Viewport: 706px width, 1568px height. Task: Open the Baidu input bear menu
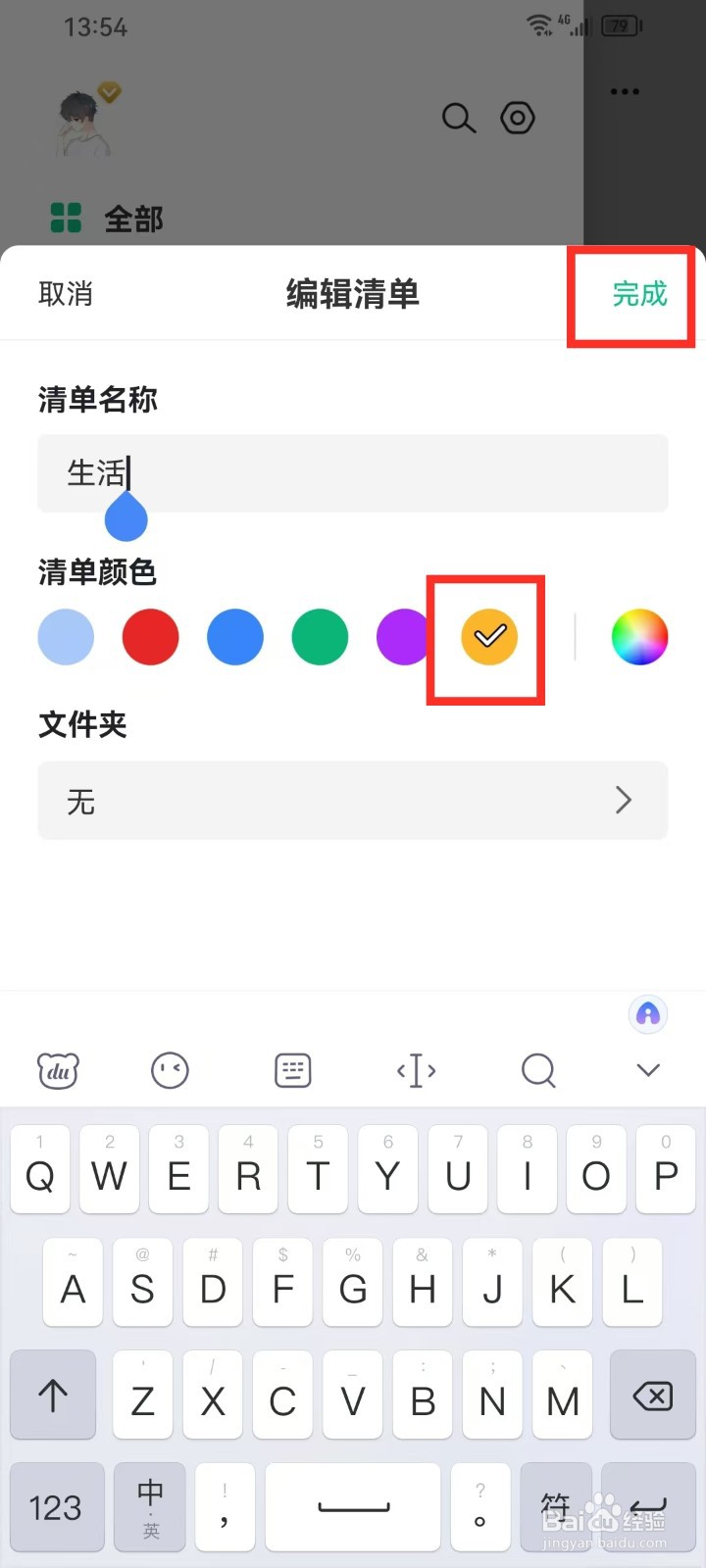click(56, 1070)
